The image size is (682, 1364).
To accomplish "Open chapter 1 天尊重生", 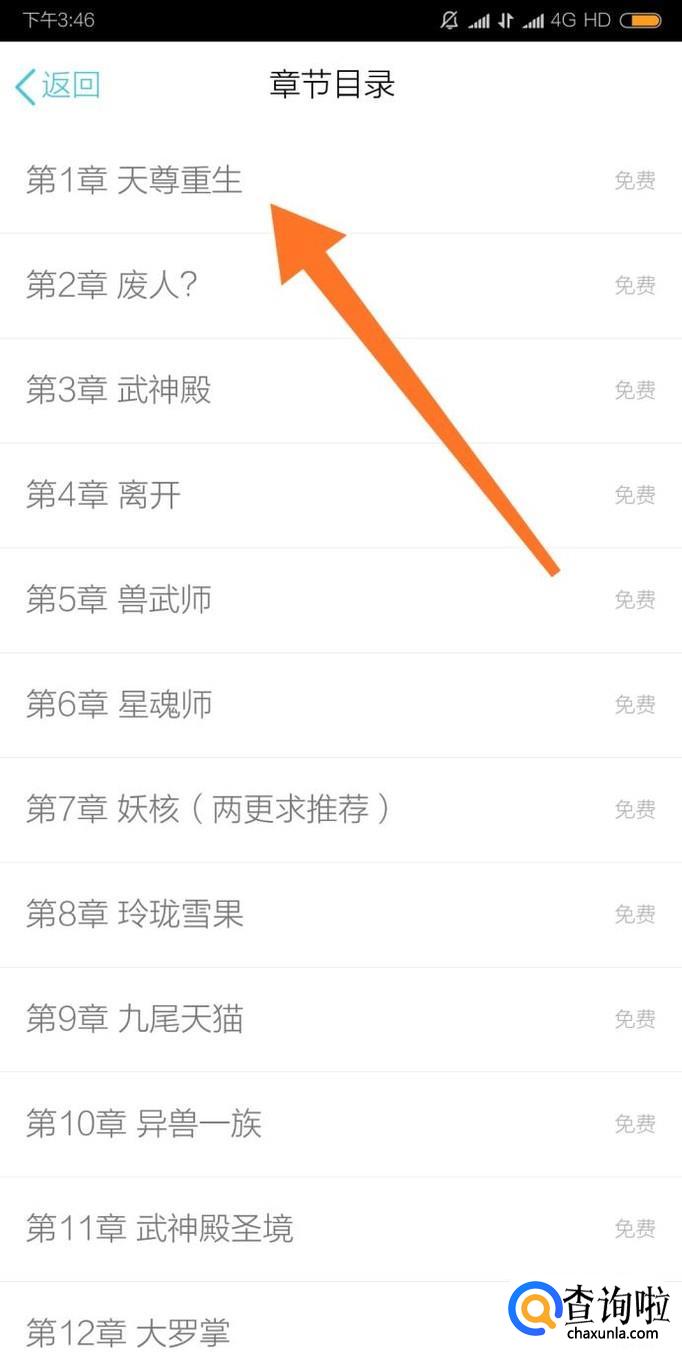I will pyautogui.click(x=135, y=181).
